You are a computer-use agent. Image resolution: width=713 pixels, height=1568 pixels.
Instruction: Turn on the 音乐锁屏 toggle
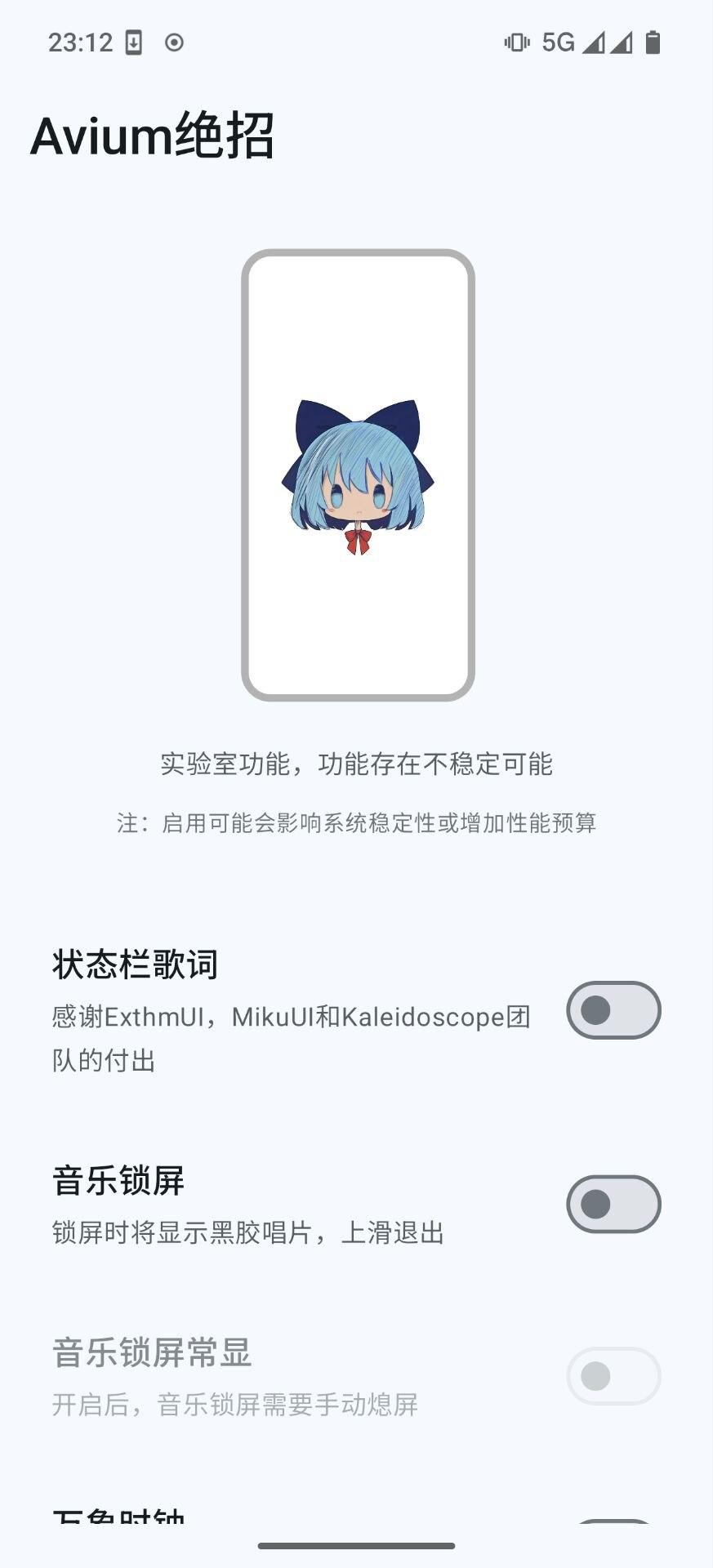click(x=613, y=1204)
